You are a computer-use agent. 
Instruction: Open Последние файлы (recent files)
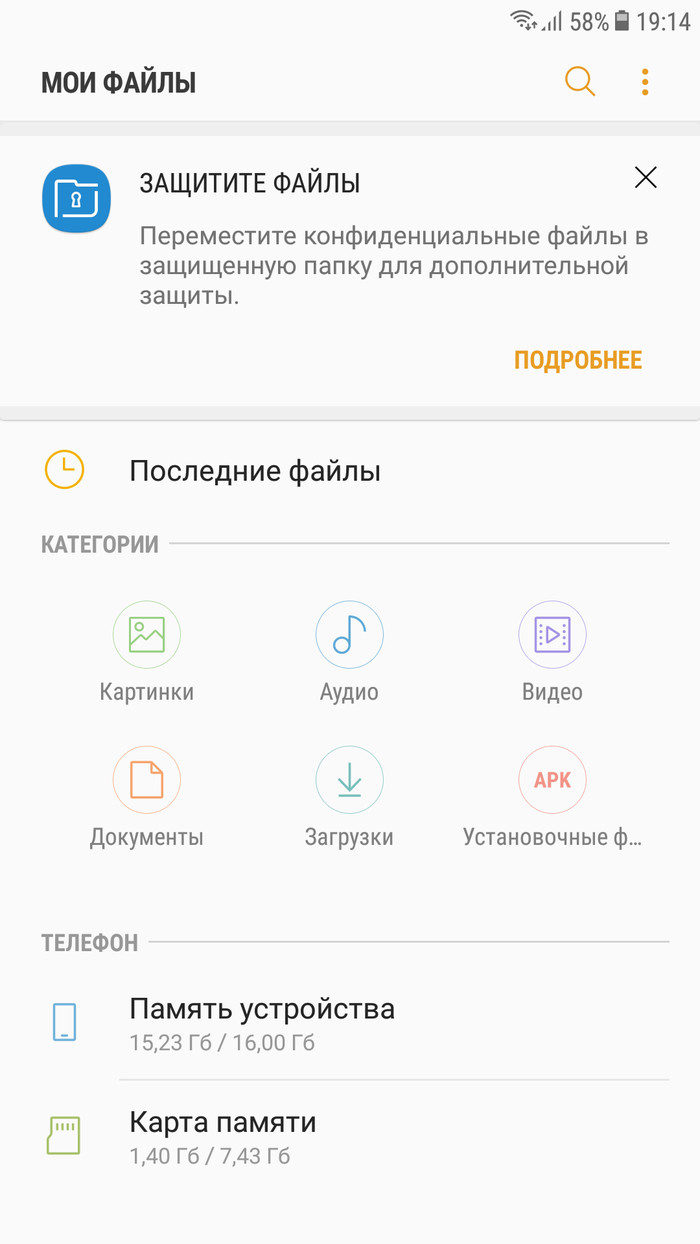[254, 471]
